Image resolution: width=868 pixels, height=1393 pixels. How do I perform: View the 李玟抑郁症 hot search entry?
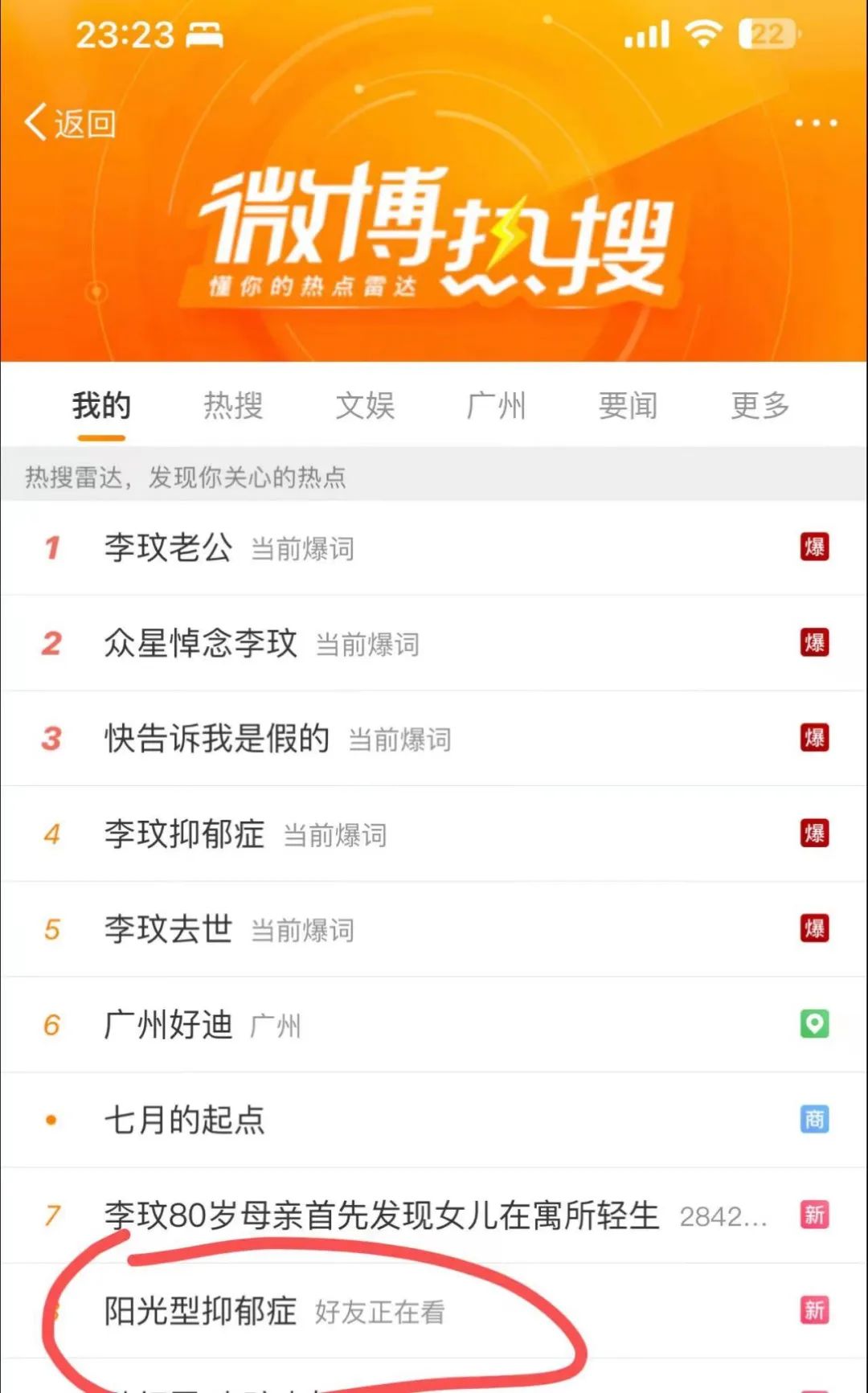pos(183,834)
